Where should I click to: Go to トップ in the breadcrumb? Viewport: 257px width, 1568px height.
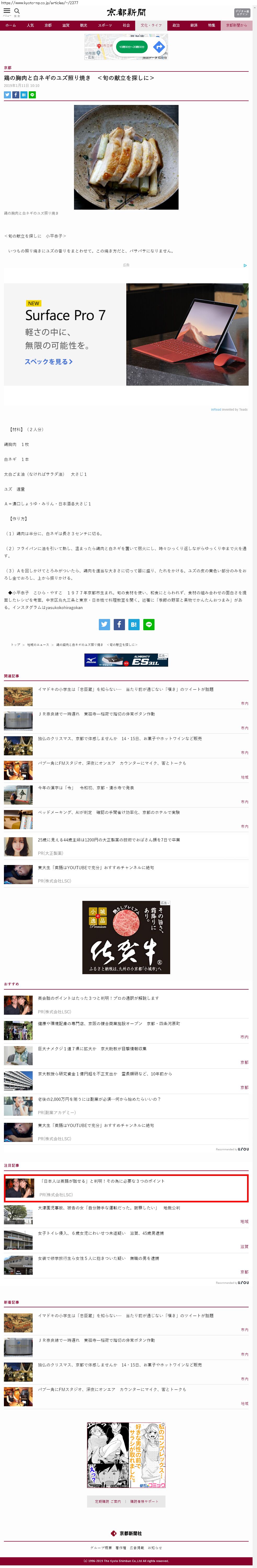click(15, 645)
